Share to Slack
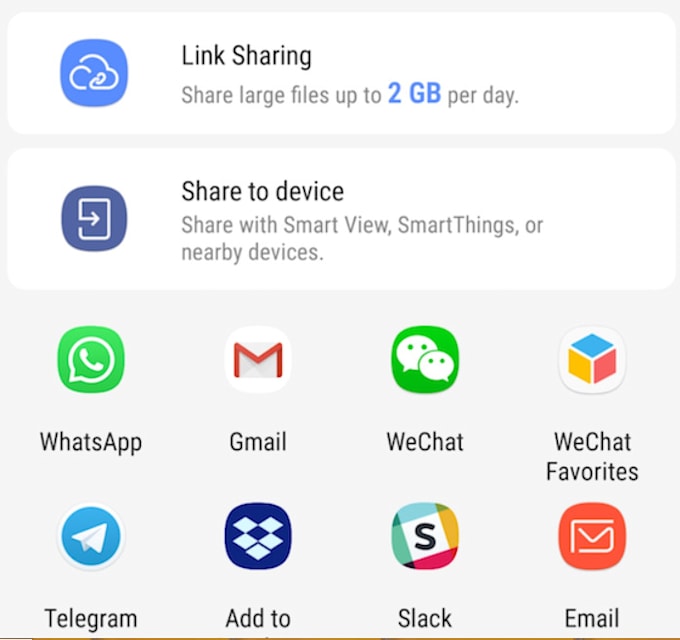Screen dimensions: 680x640 (425, 536)
